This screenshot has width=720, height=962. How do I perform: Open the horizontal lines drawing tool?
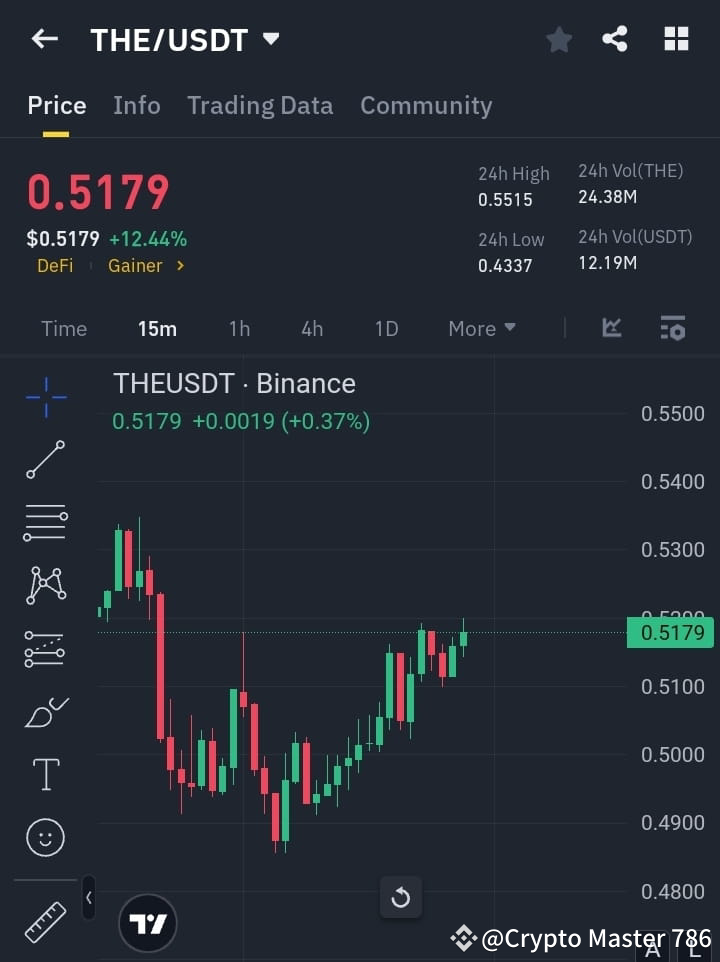(45, 523)
